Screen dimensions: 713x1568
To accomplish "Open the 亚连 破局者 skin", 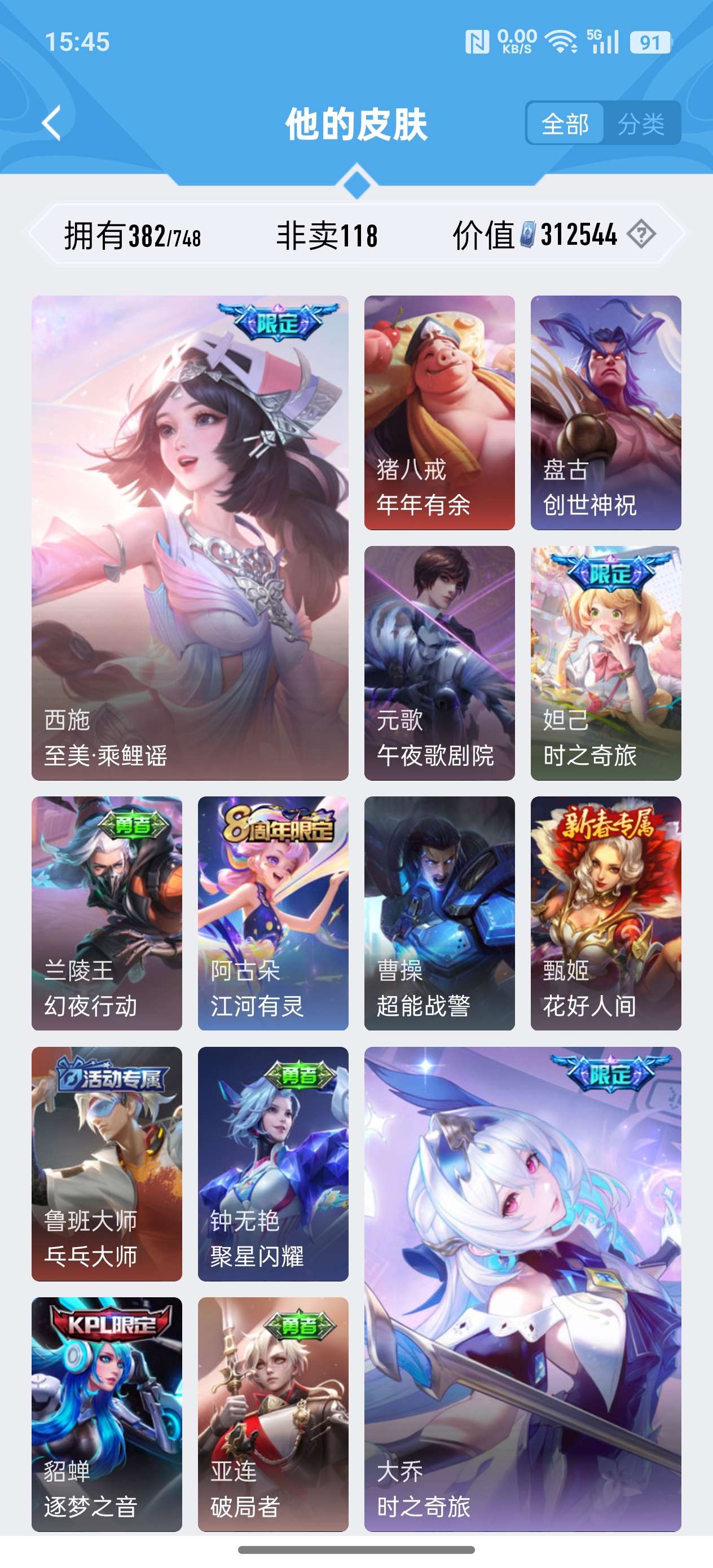I will click(273, 1414).
